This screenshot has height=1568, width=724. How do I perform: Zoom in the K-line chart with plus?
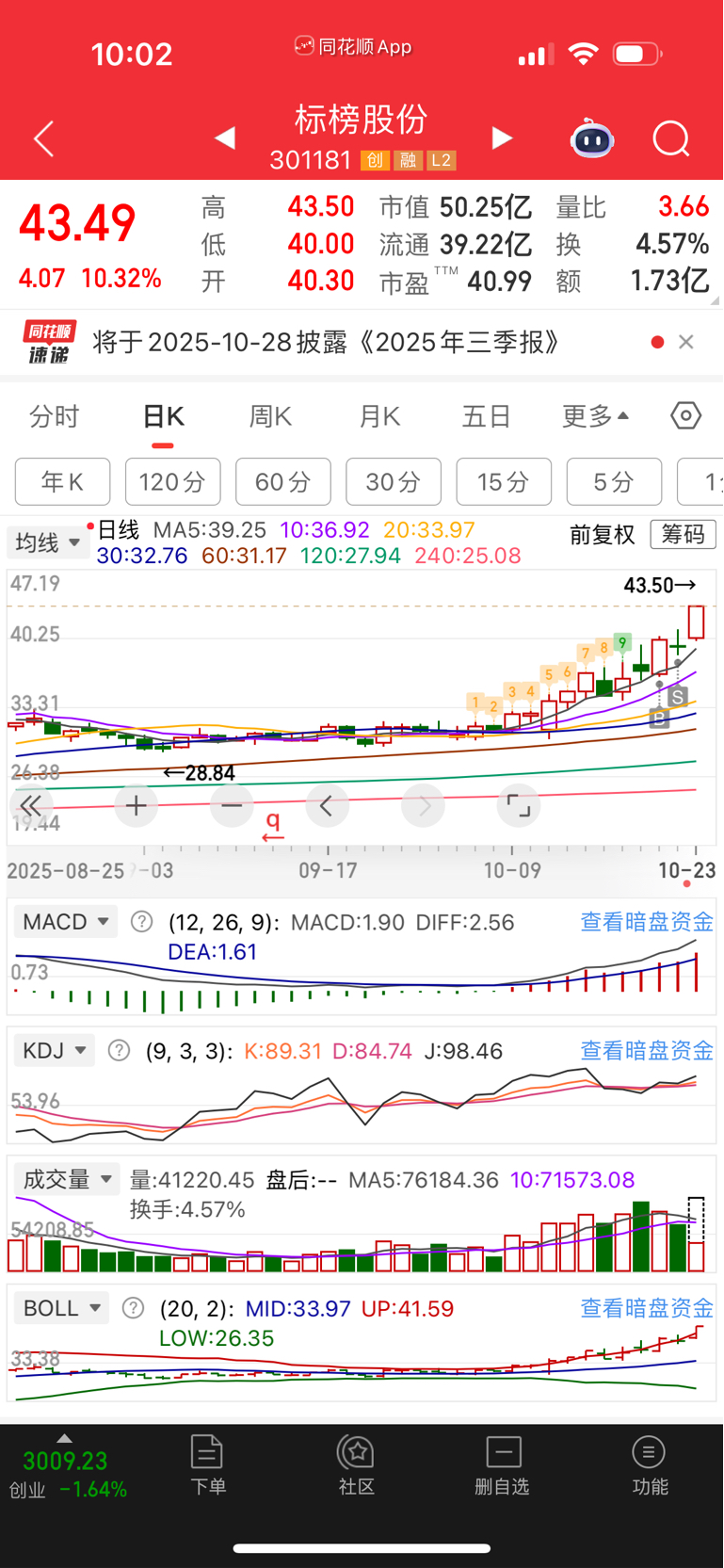[x=137, y=806]
